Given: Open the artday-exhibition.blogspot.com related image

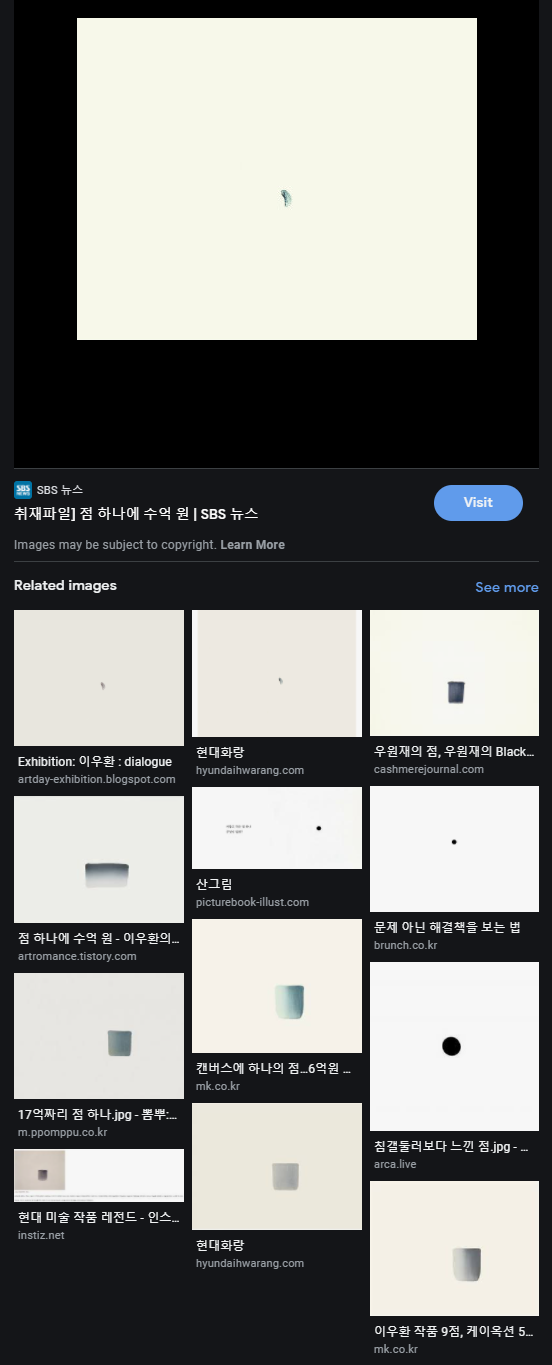Looking at the screenshot, I should [99, 678].
